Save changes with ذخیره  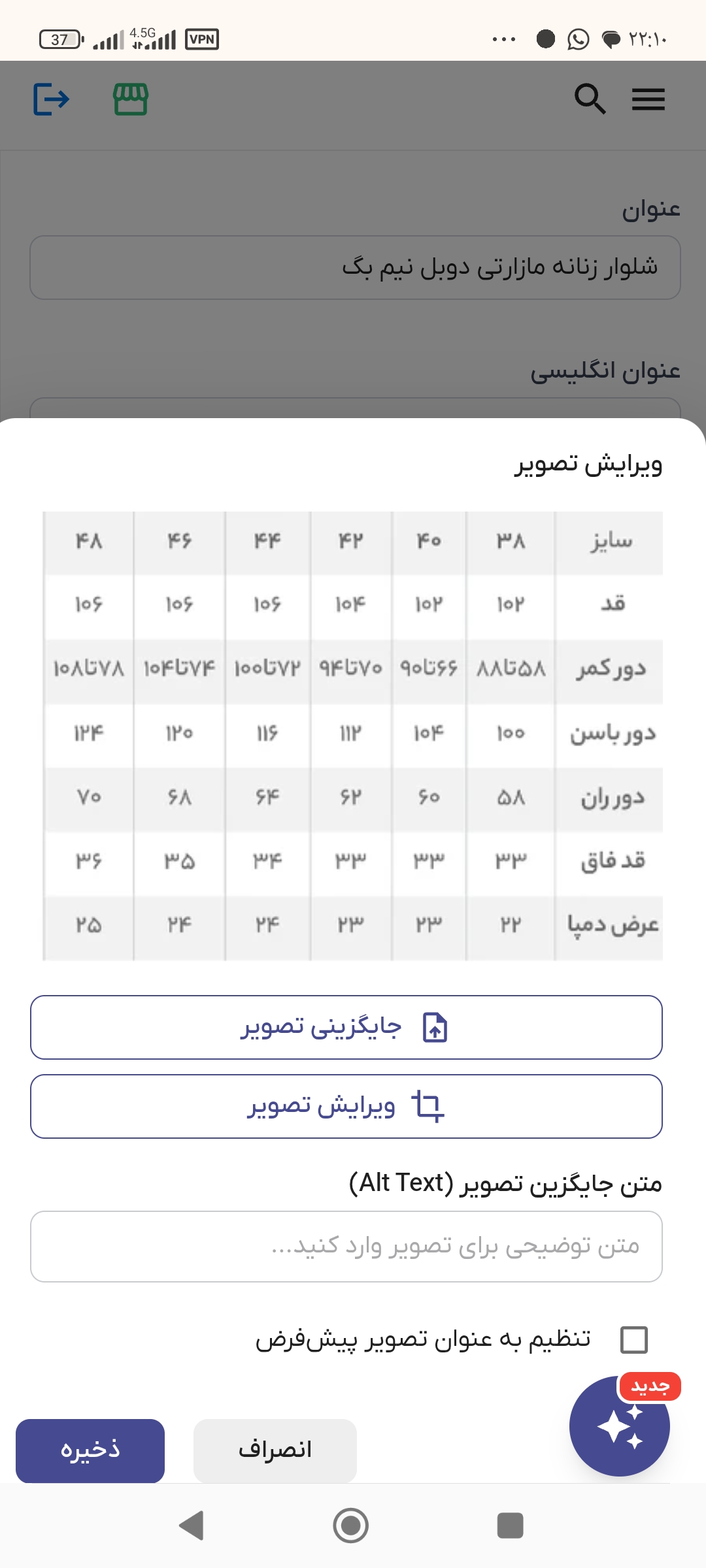[90, 1450]
